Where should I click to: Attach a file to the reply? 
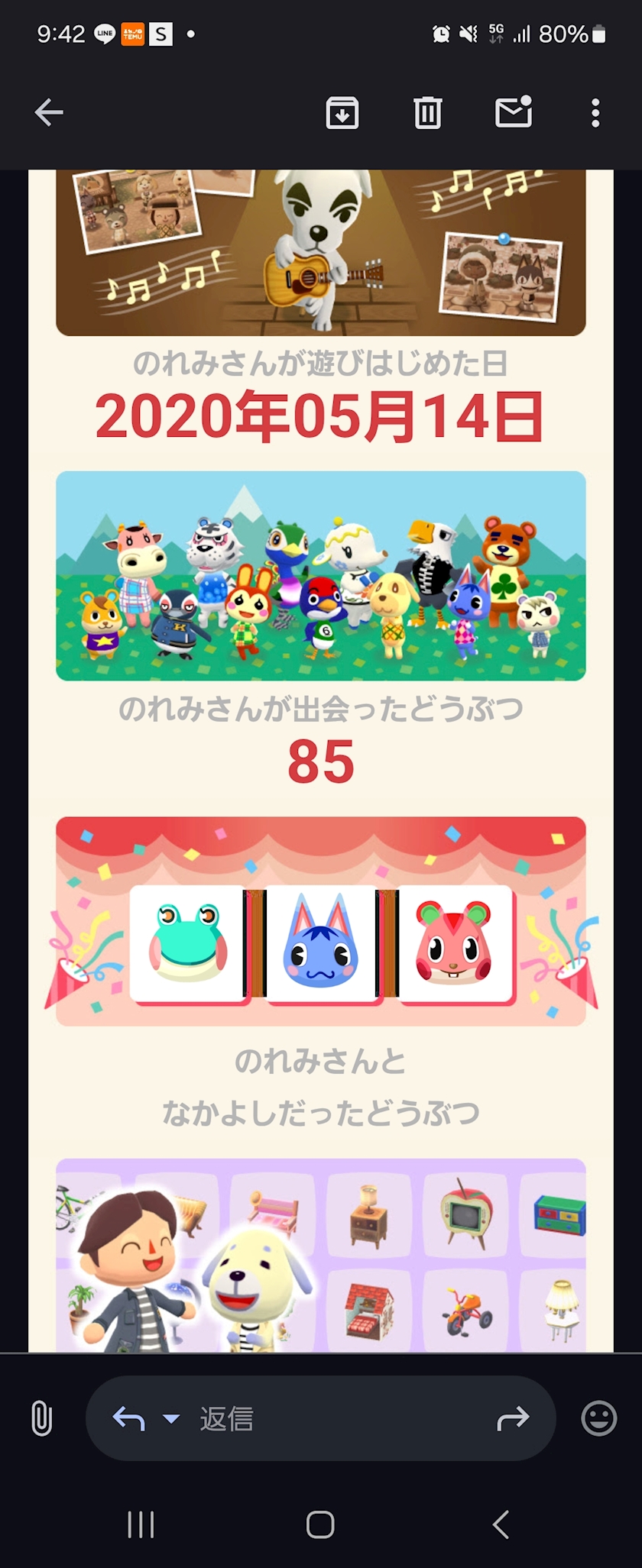(42, 1419)
